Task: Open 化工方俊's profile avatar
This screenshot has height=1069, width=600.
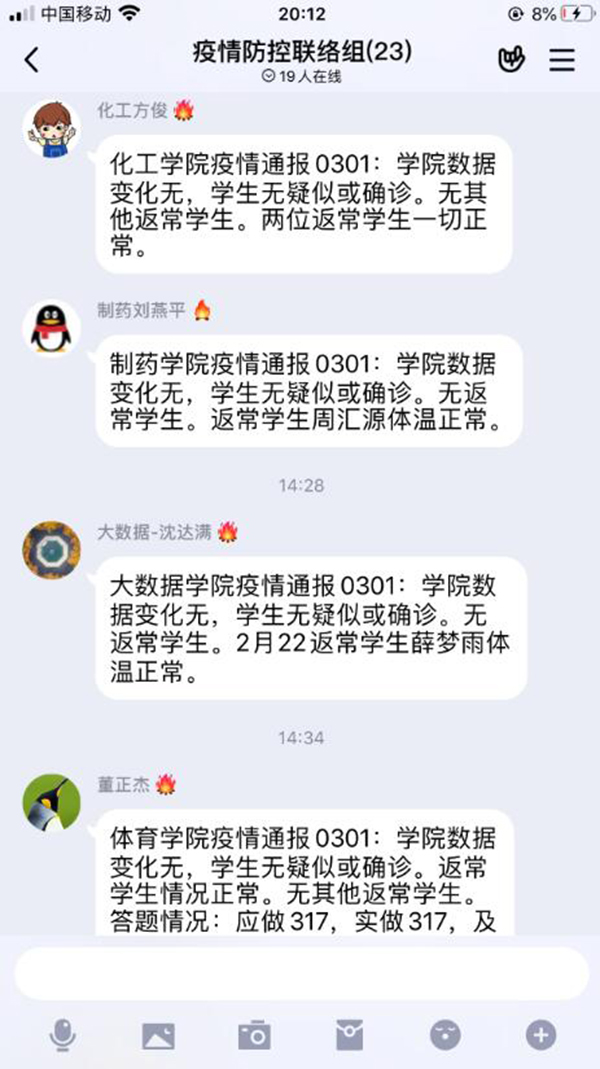Action: click(52, 129)
